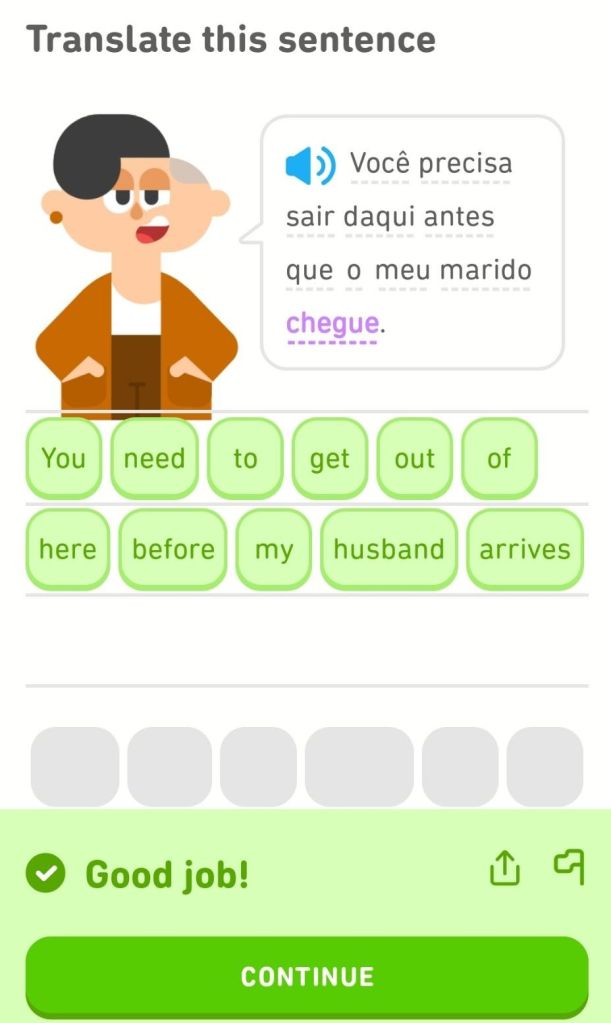The image size is (611, 1023).
Task: Select the 'before' word tile
Action: [173, 549]
